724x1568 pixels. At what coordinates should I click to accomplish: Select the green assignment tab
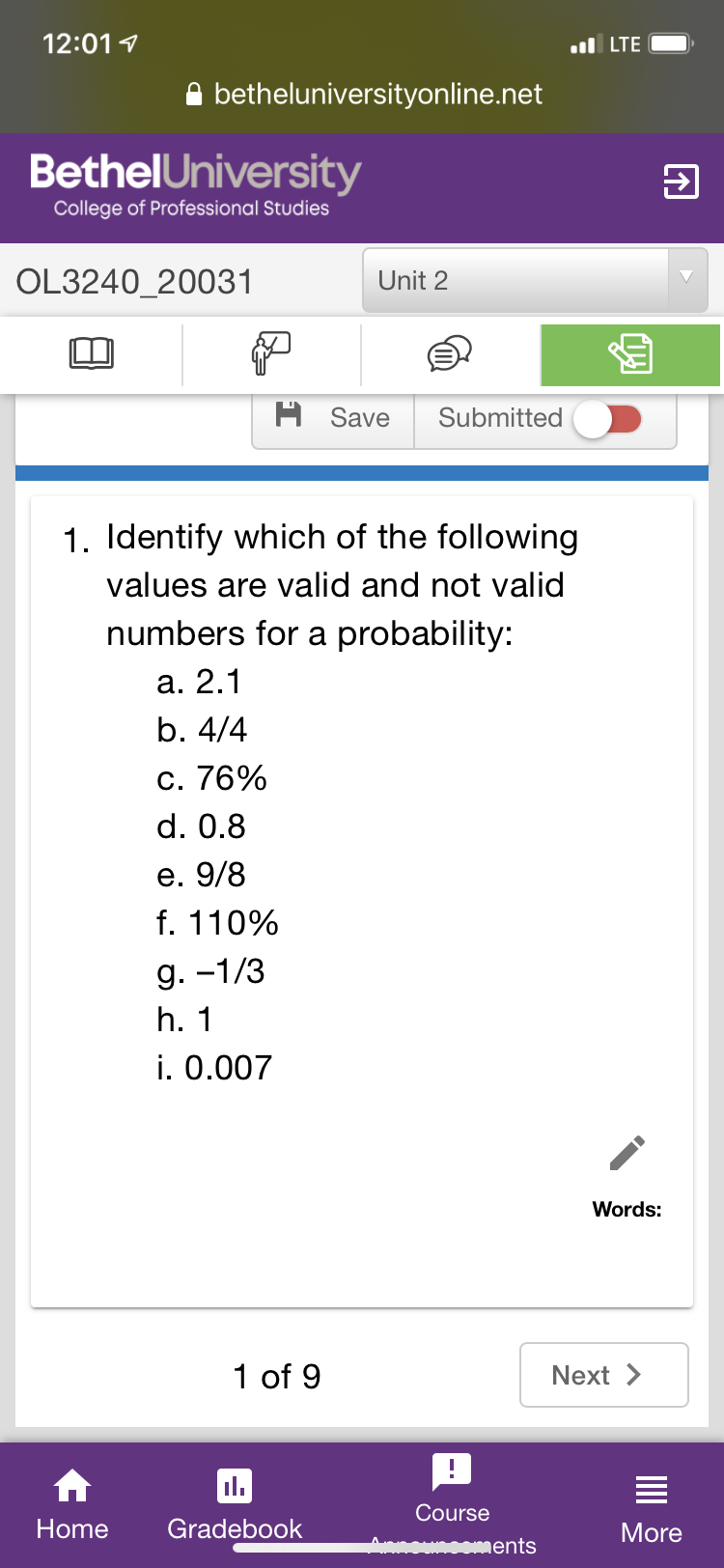(x=630, y=354)
